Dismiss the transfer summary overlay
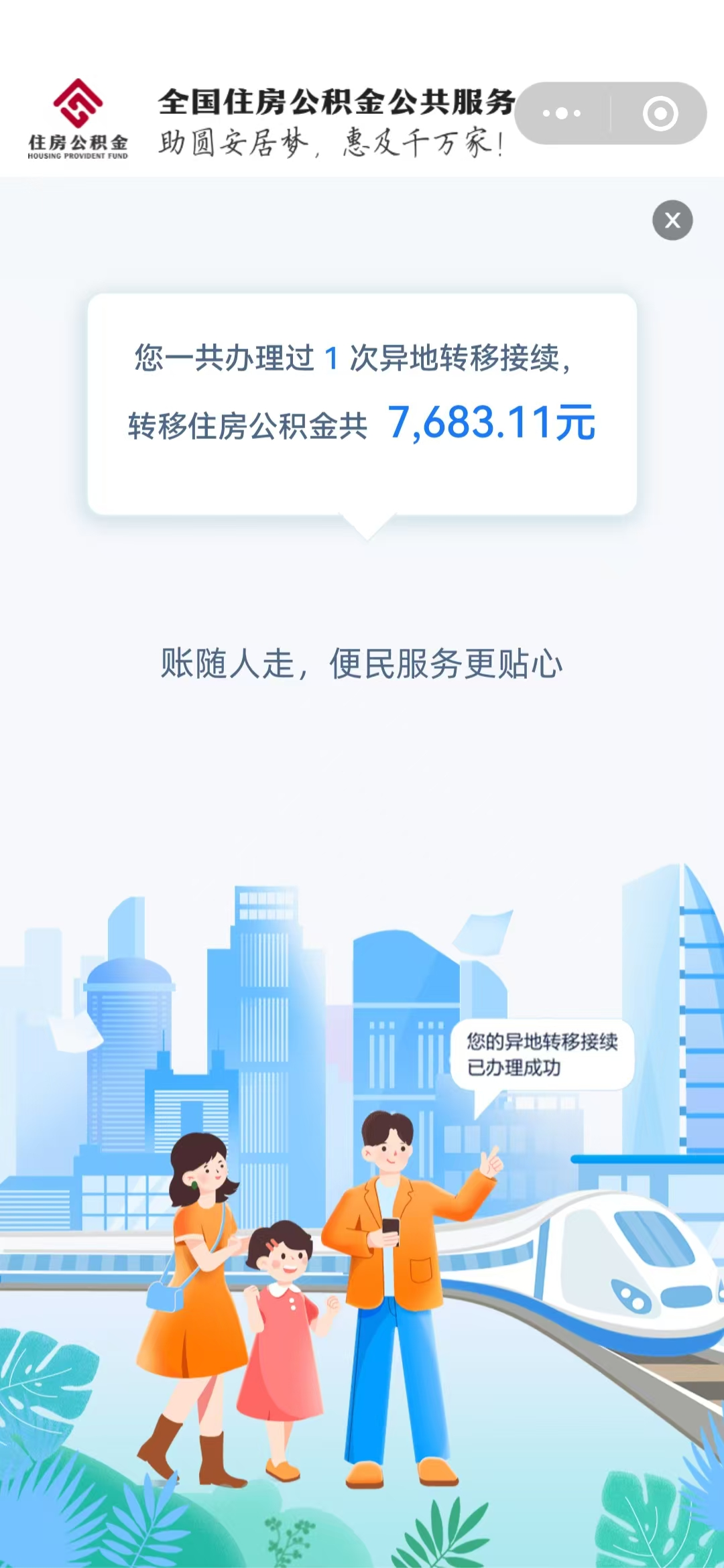Screen dimensions: 724x1568 672,220
